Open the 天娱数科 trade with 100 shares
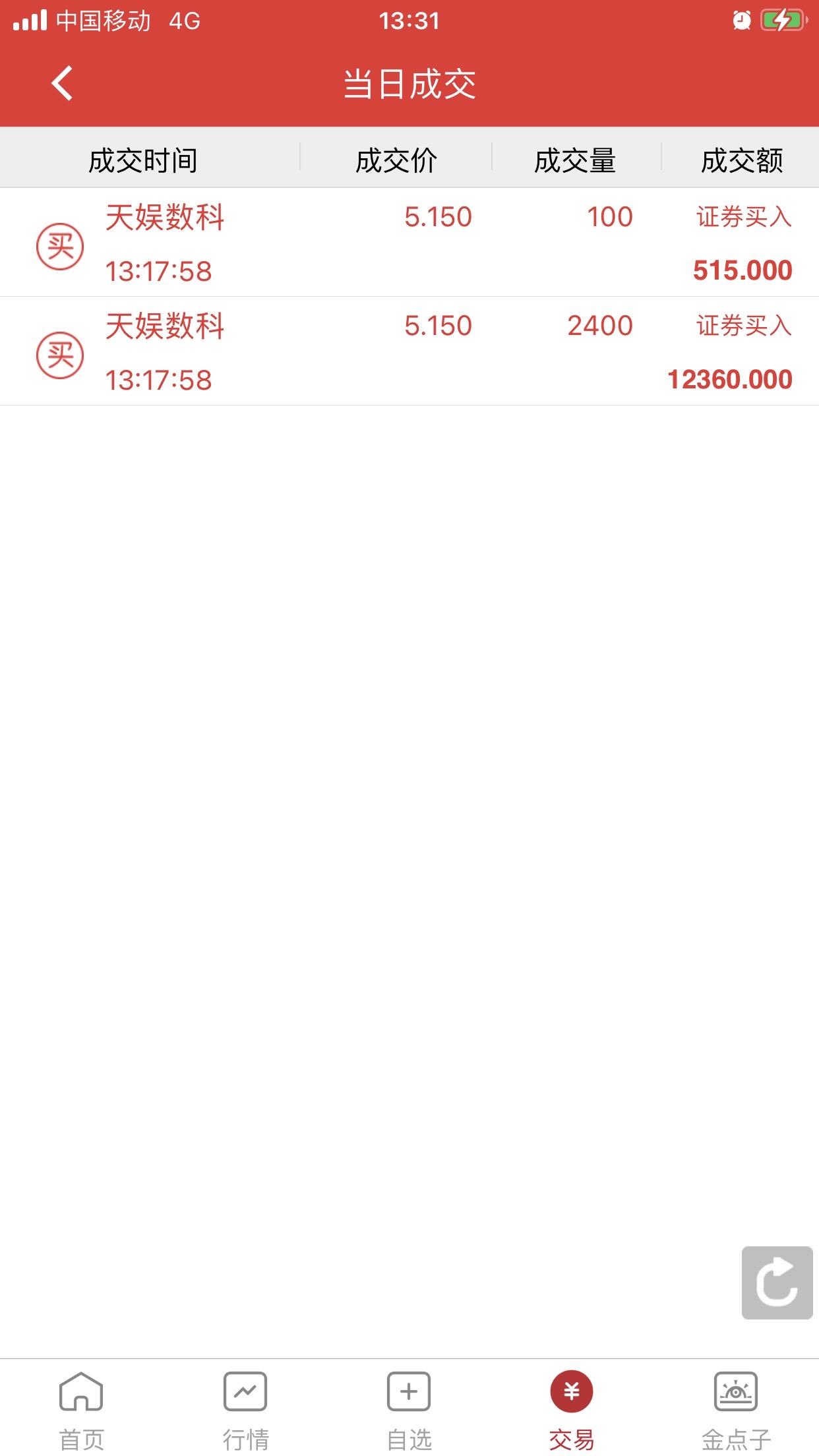Screen dimensions: 819x1456 point(409,243)
